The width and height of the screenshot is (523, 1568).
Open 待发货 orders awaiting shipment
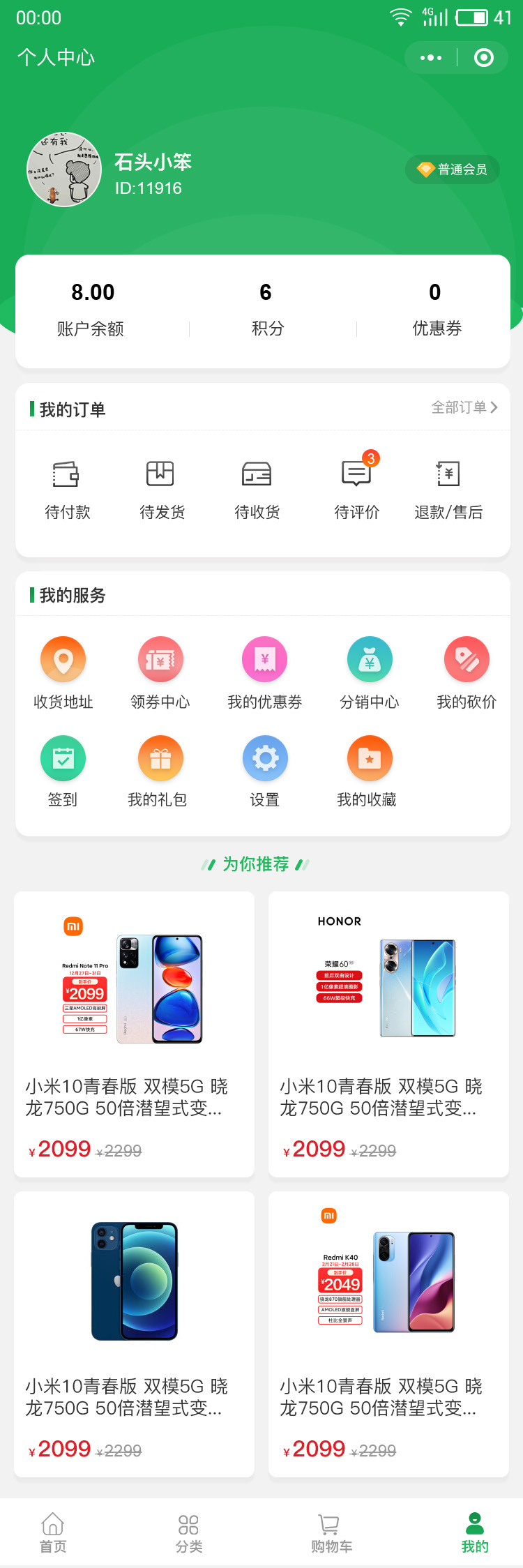pyautogui.click(x=161, y=488)
